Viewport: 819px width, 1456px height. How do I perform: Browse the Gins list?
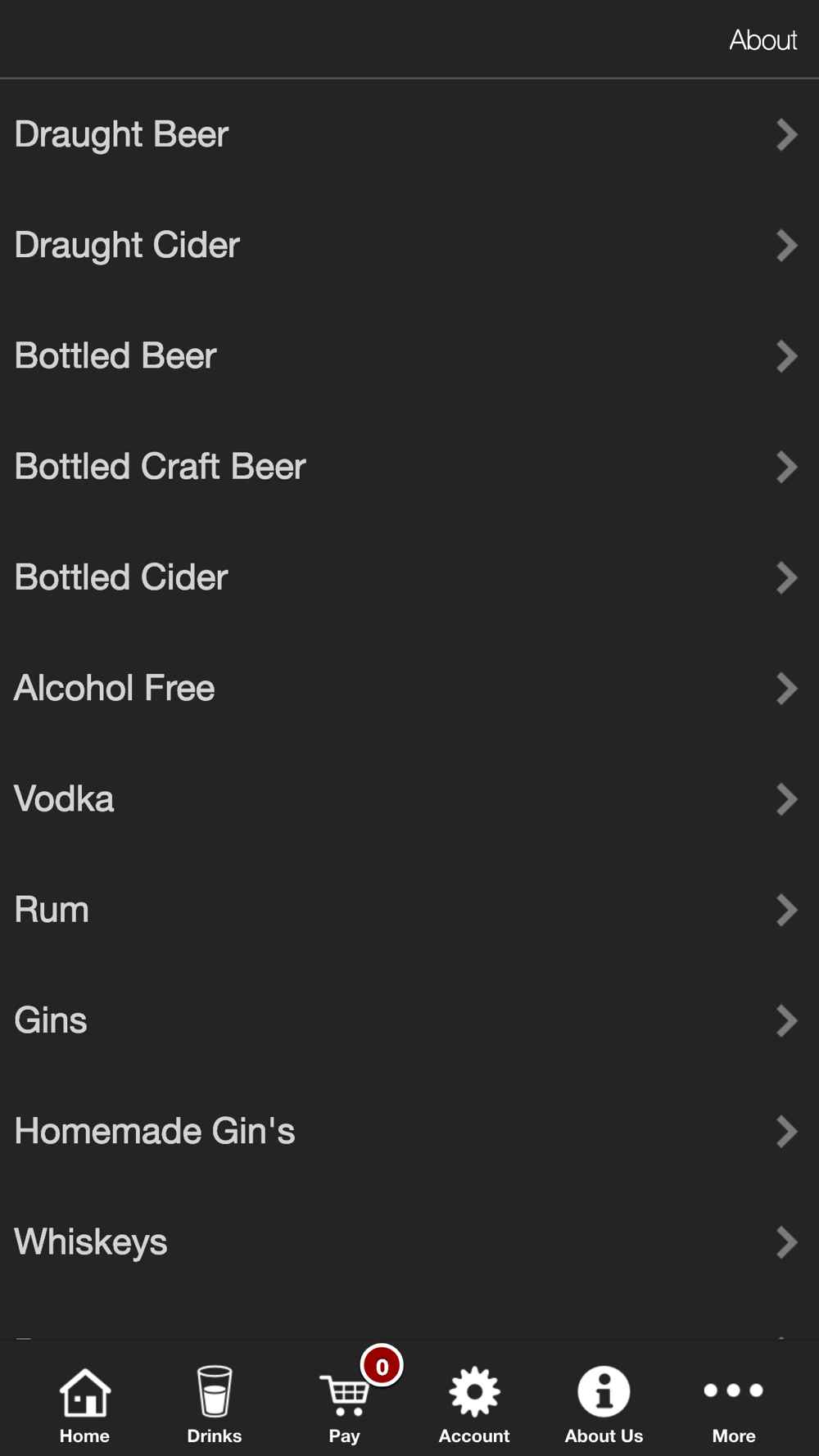point(409,1020)
